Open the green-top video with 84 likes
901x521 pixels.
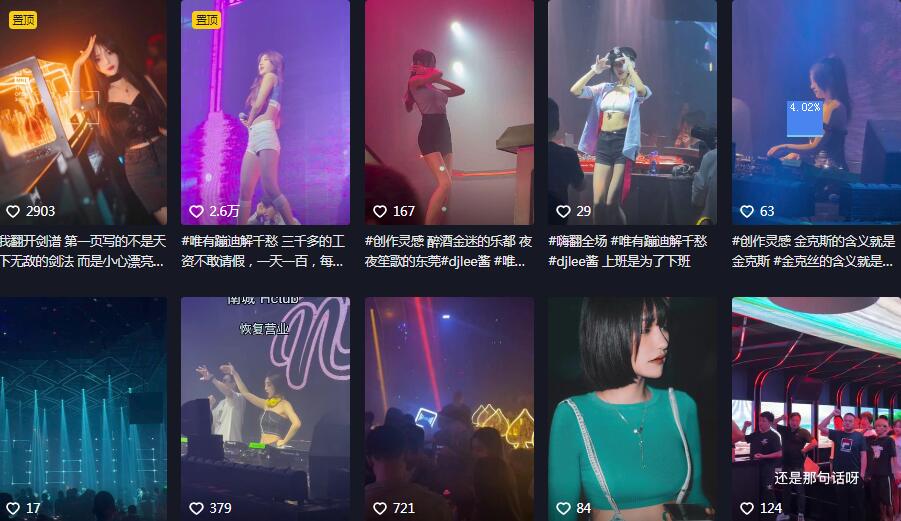click(632, 408)
